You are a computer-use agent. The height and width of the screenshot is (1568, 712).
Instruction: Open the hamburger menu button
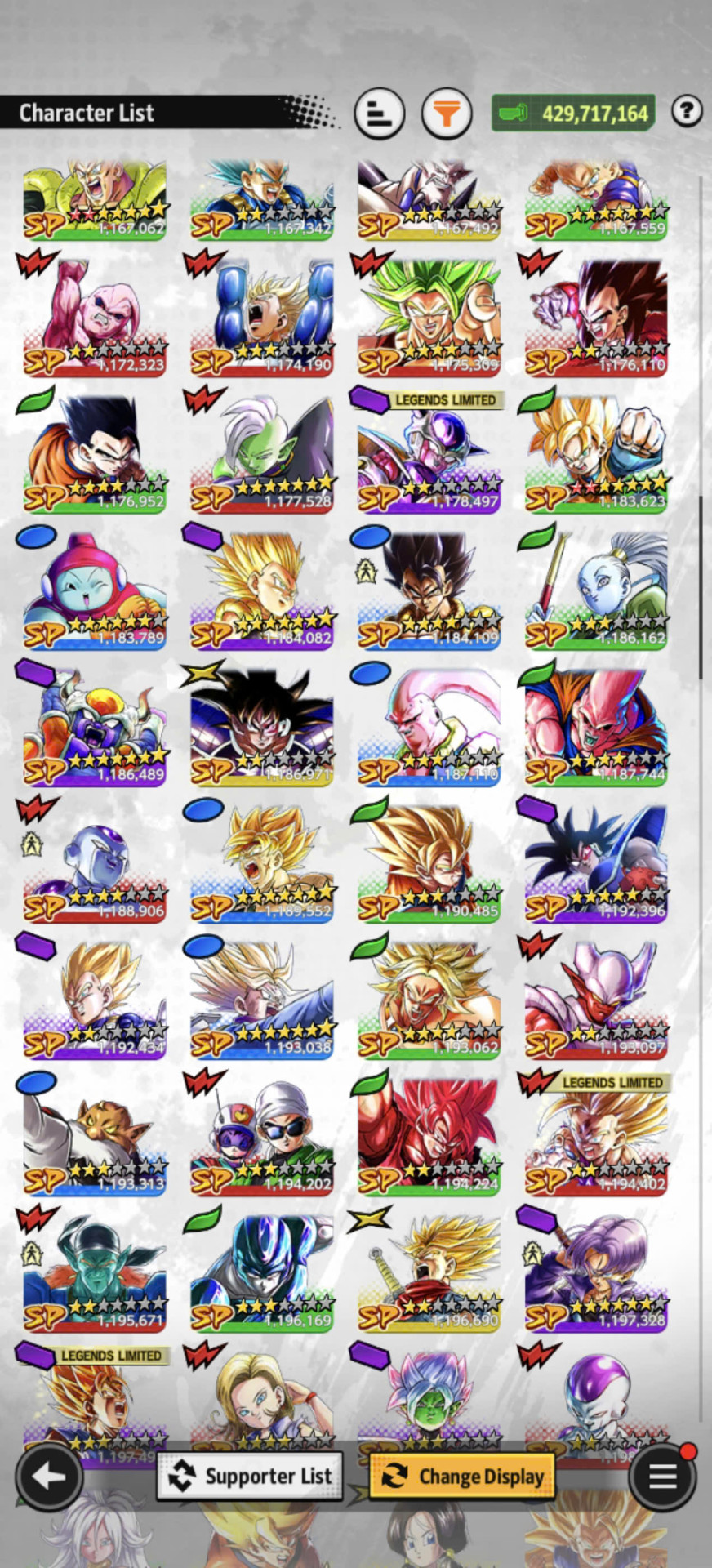tap(662, 1475)
